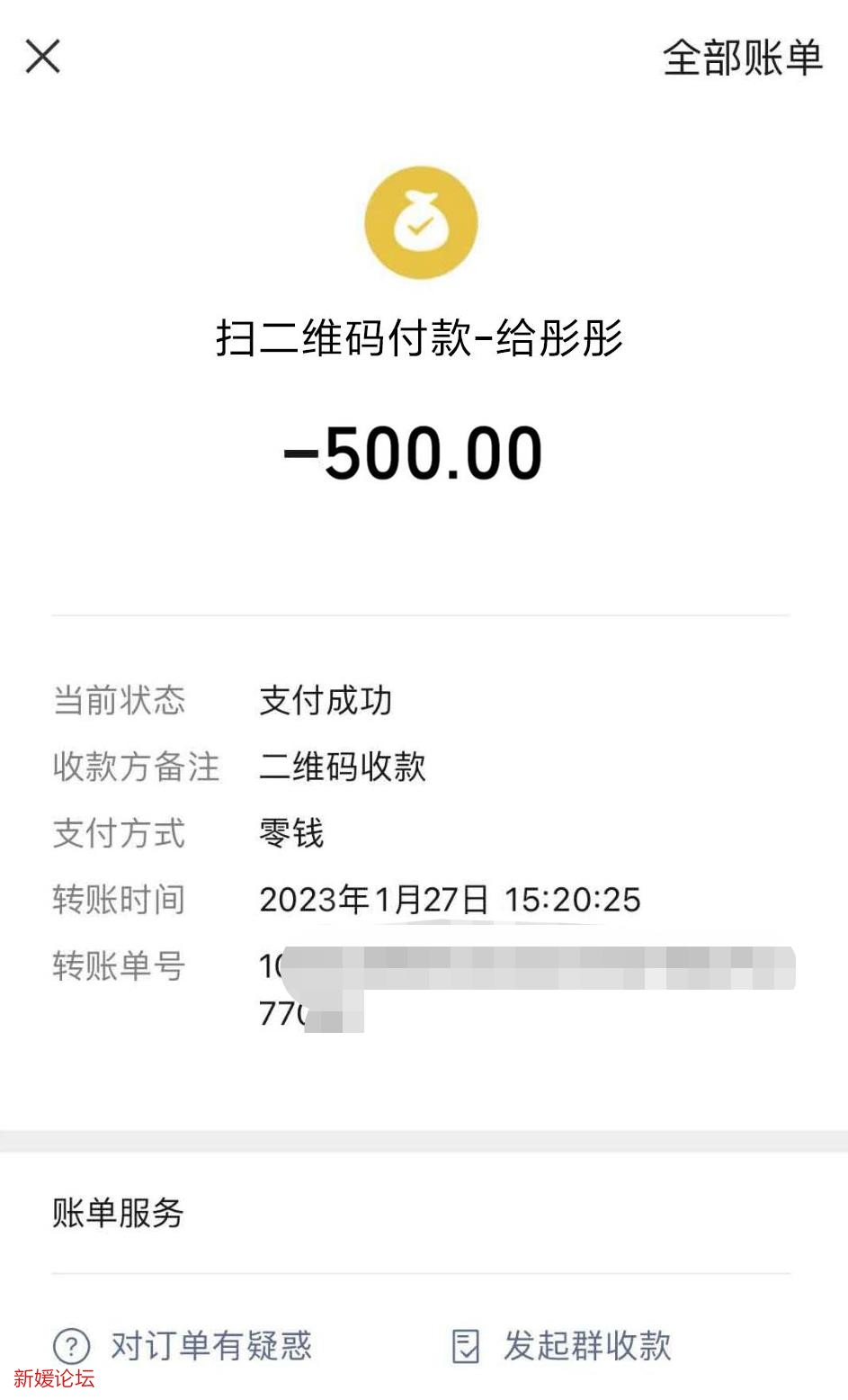This screenshot has height=1400, width=848.
Task: Select the 二维码收款 recipient remark
Action: [x=343, y=767]
